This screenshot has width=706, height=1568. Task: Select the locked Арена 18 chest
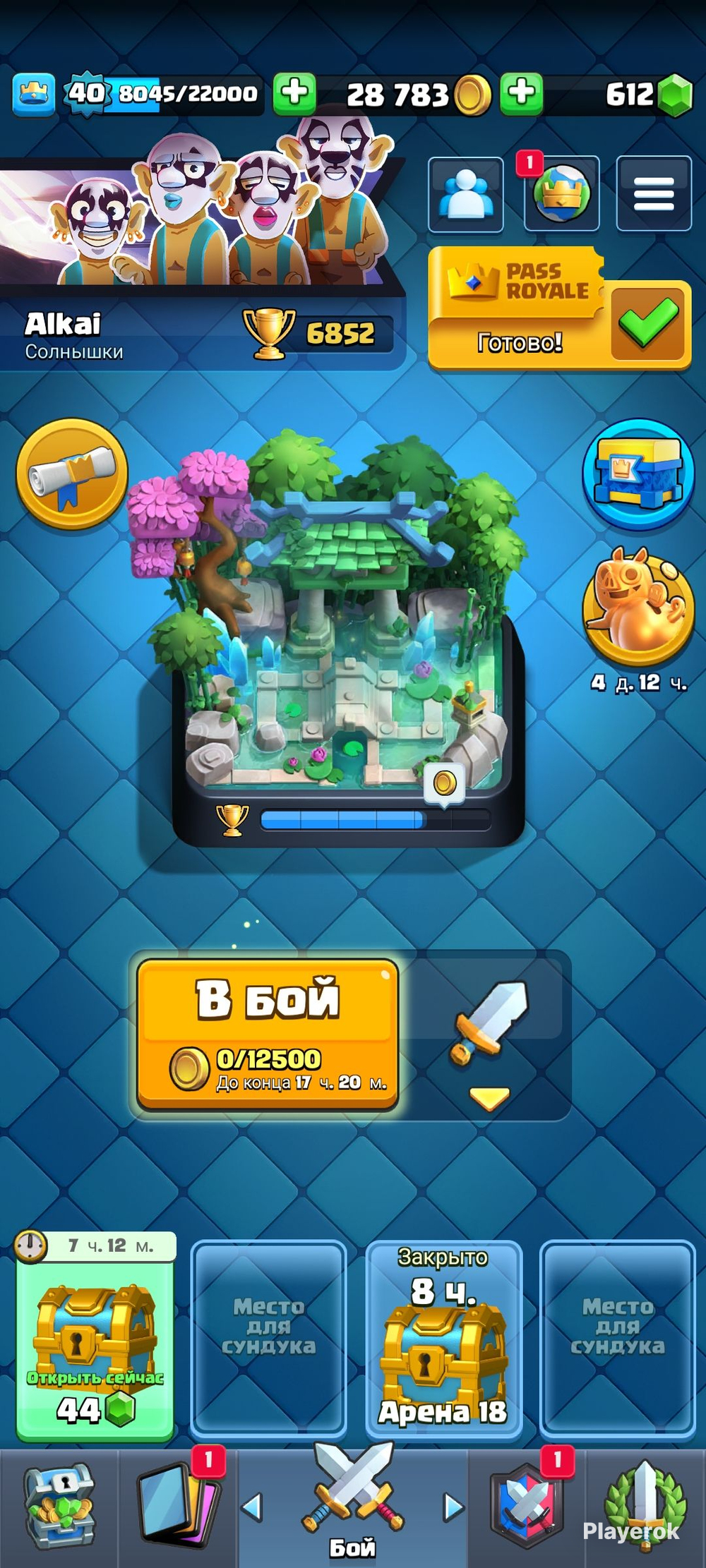pyautogui.click(x=443, y=1338)
